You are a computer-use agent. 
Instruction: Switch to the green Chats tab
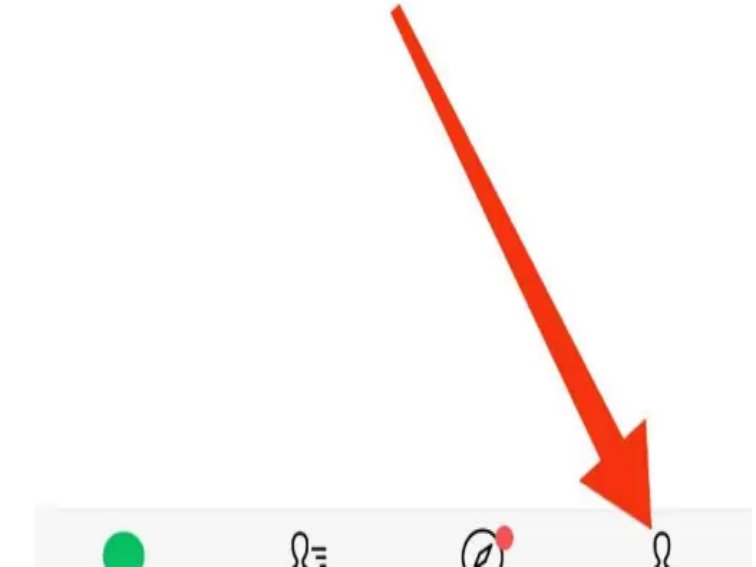[124, 552]
